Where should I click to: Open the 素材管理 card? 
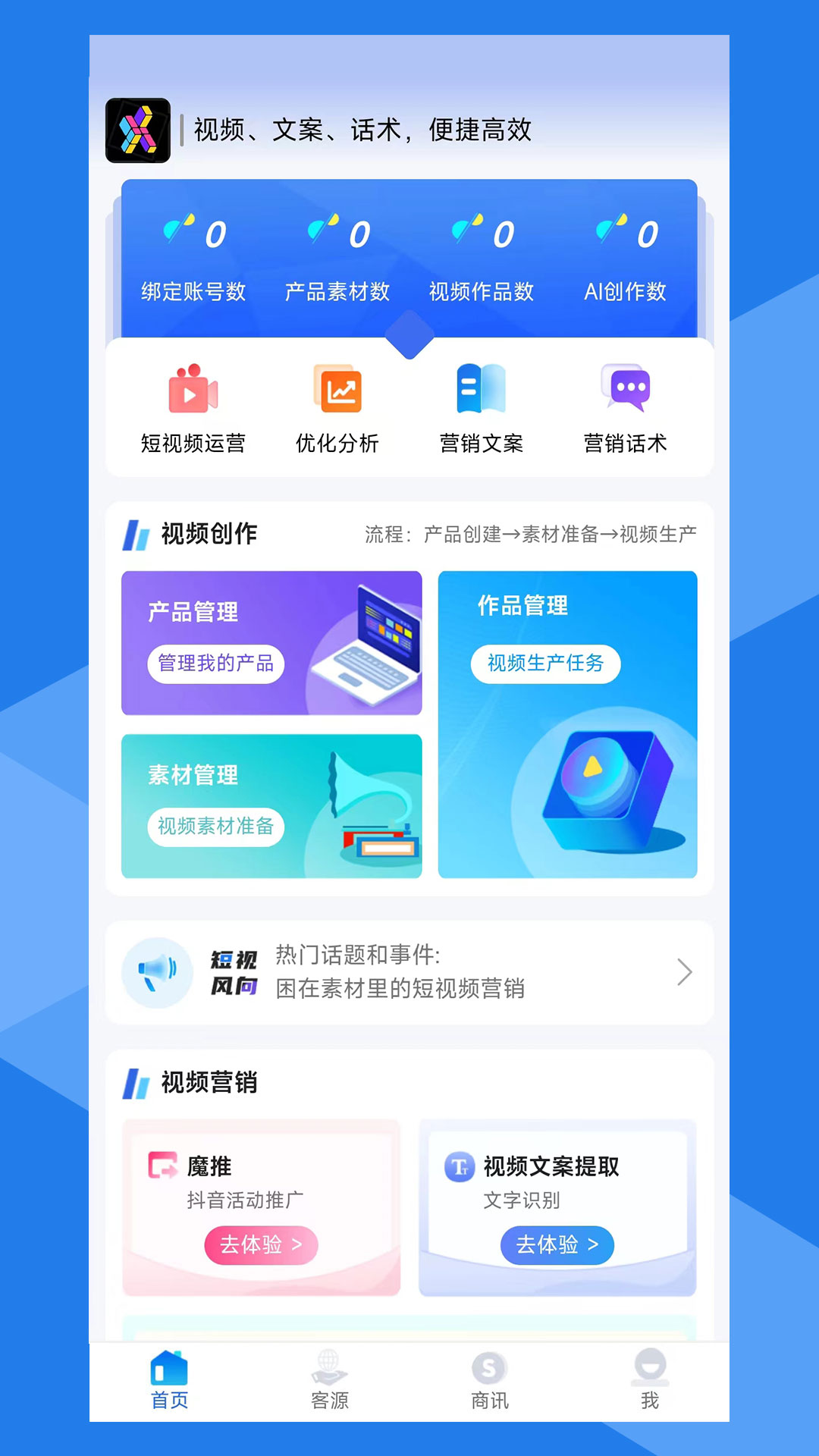(271, 805)
